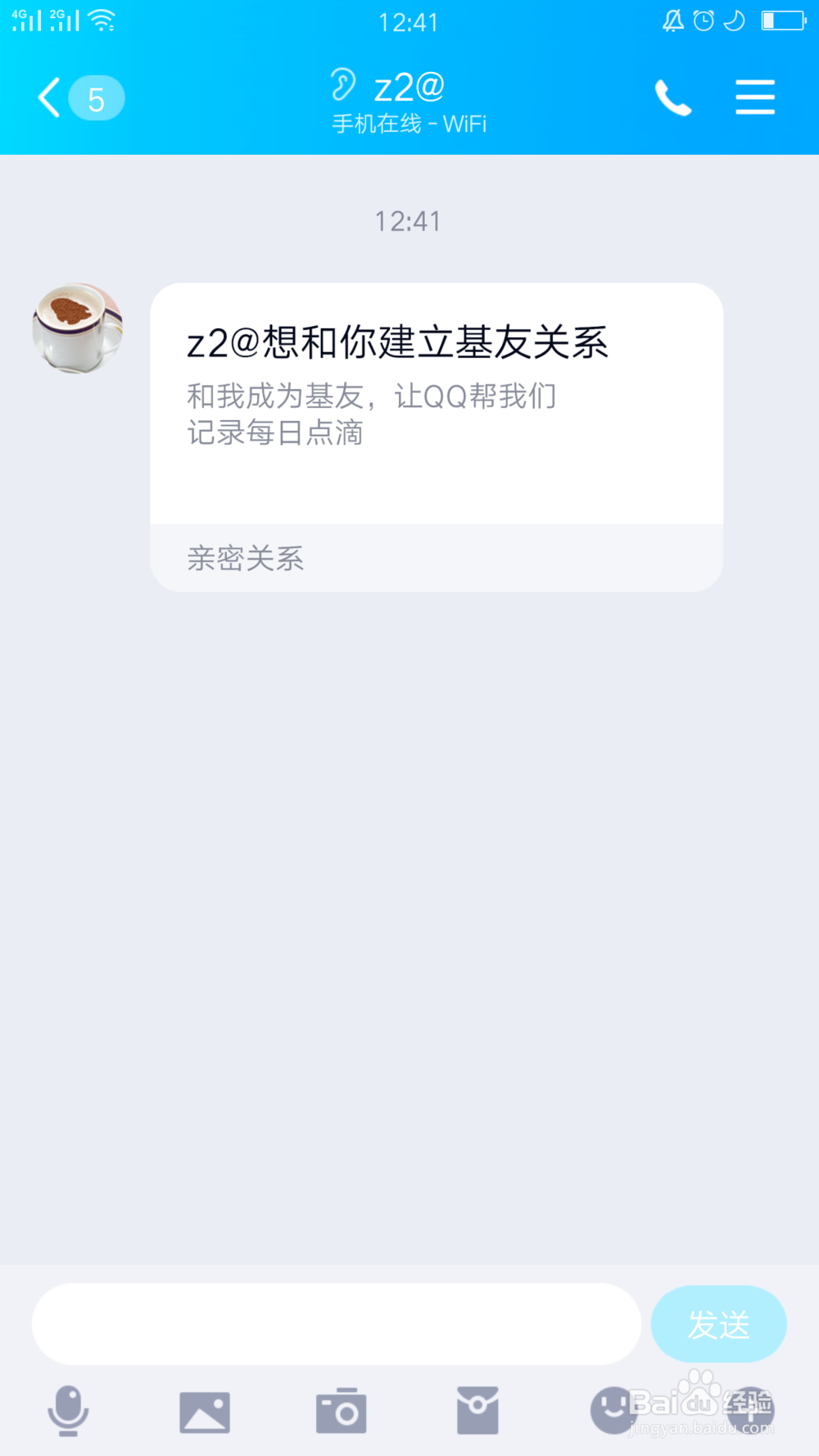
Task: Tap the 手机在线-WiFi status text
Action: click(x=408, y=124)
